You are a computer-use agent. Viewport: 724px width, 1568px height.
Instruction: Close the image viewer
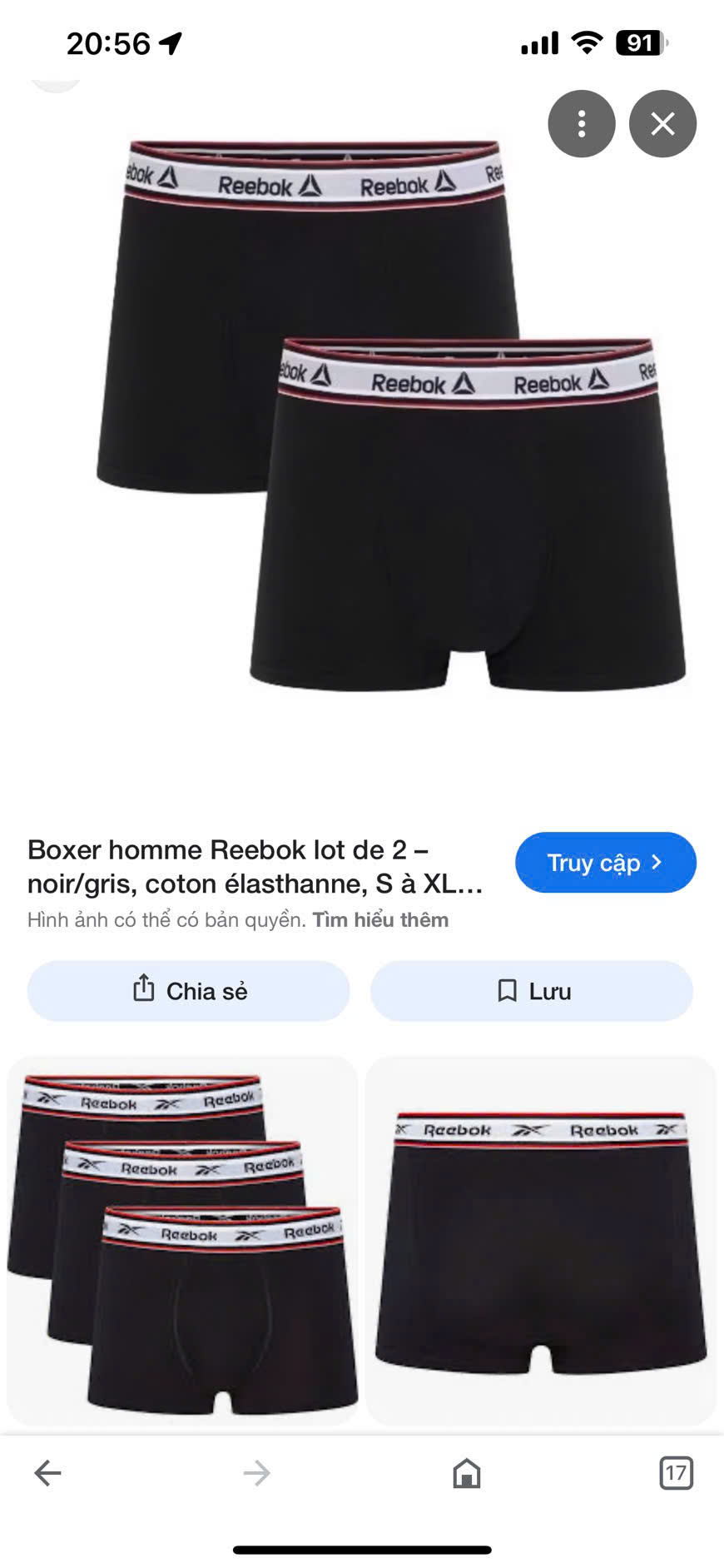(662, 124)
